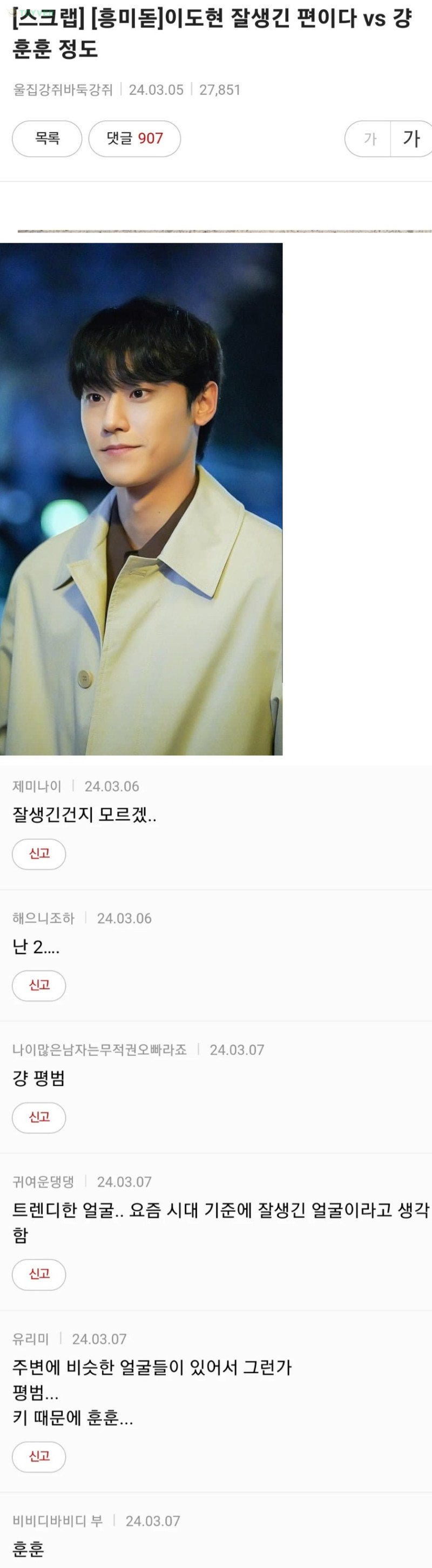The height and width of the screenshot is (1568, 432).
Task: Select the smaller 가 font size
Action: 369,139
